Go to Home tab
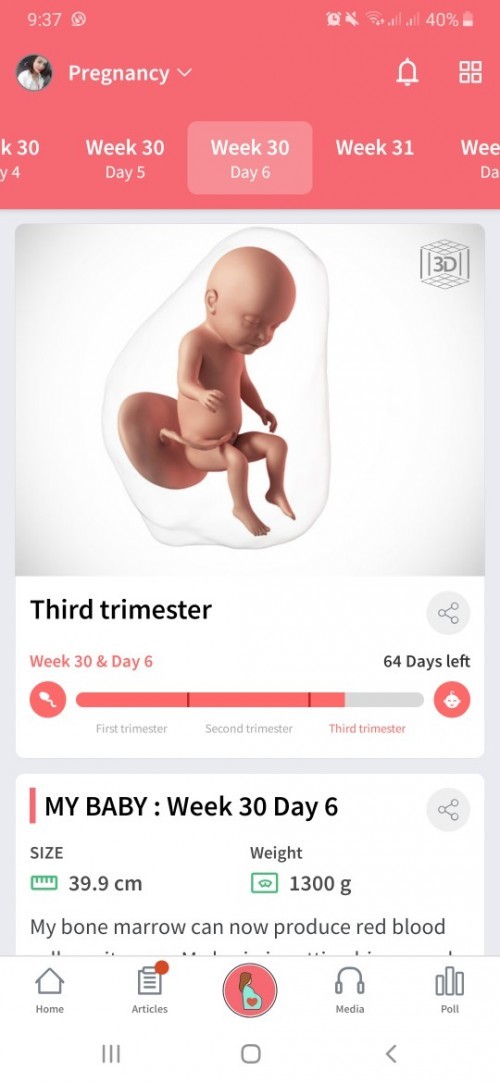Viewport: 500px width, 1083px height. (x=50, y=990)
